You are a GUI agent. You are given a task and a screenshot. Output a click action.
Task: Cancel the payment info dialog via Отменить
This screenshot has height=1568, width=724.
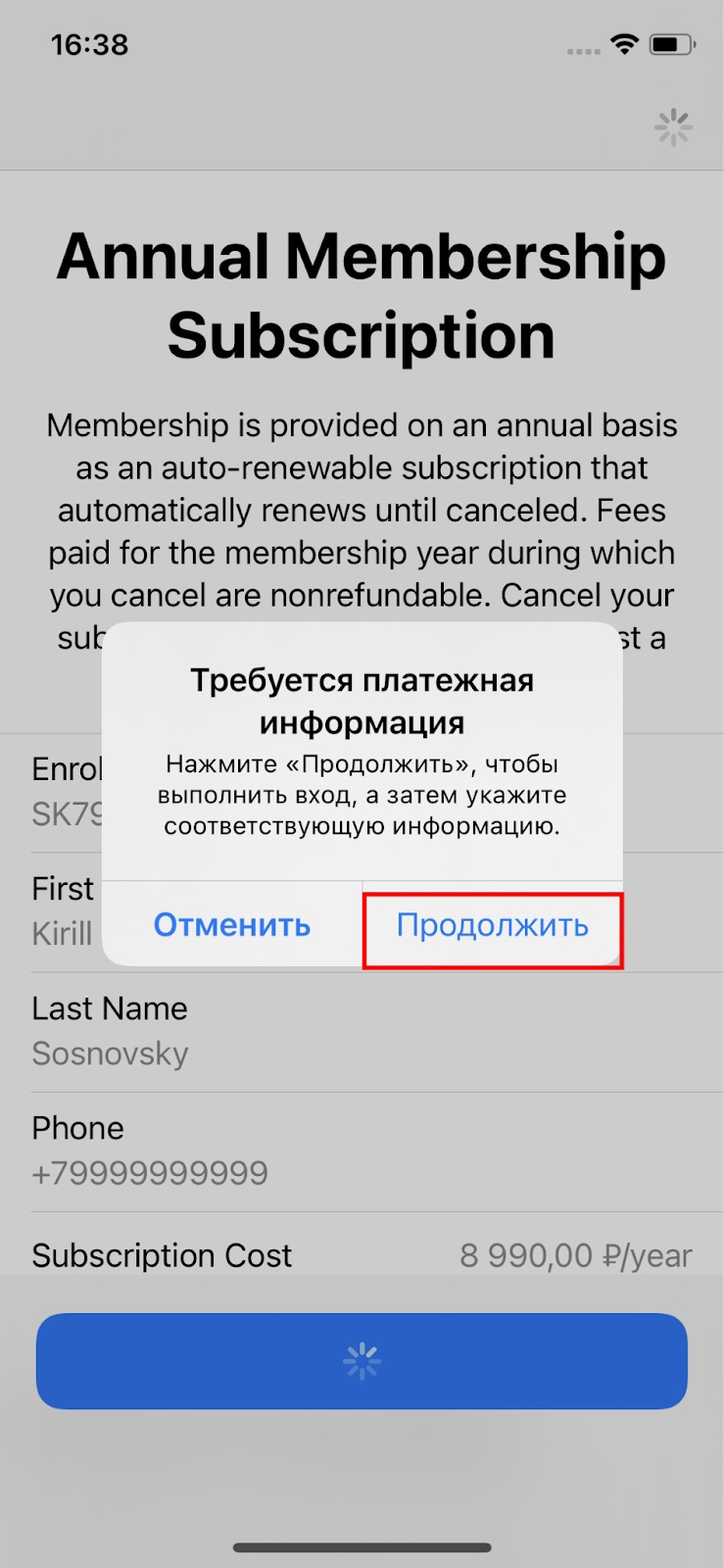click(232, 926)
